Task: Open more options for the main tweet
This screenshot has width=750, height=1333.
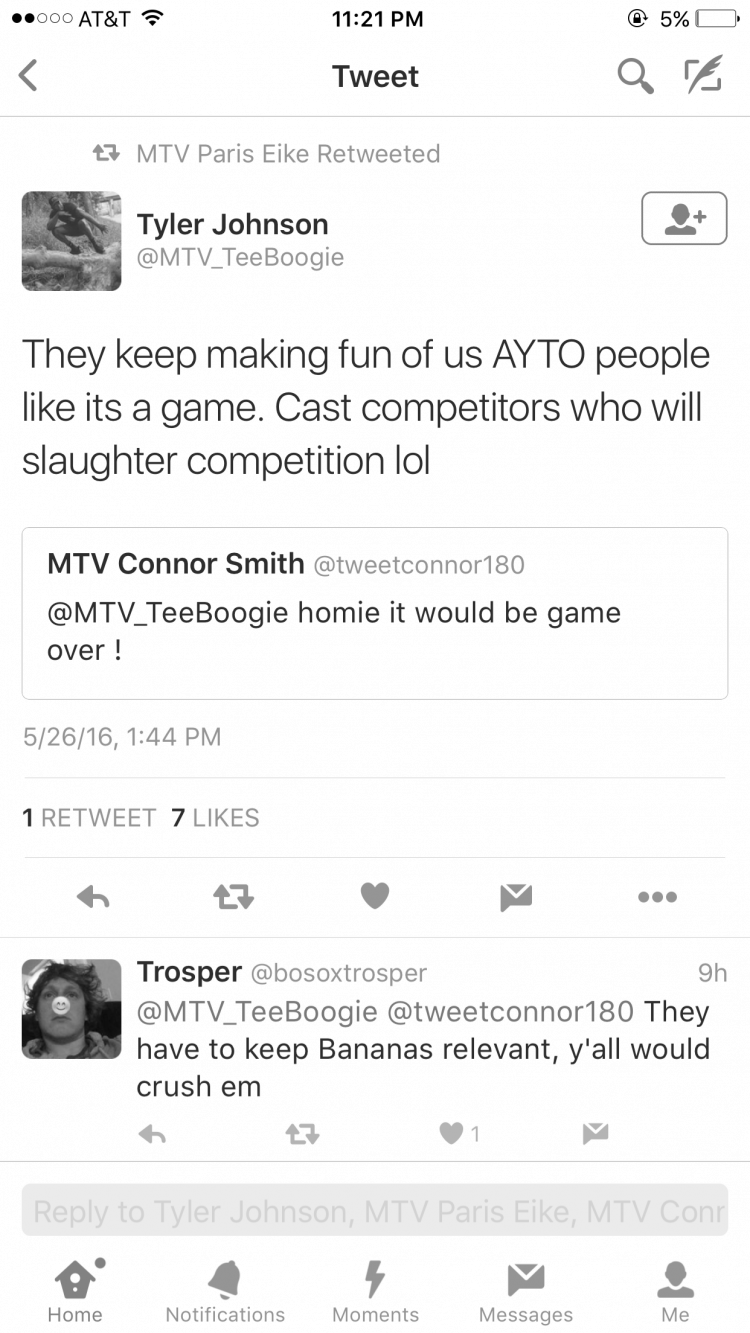Action: [657, 898]
